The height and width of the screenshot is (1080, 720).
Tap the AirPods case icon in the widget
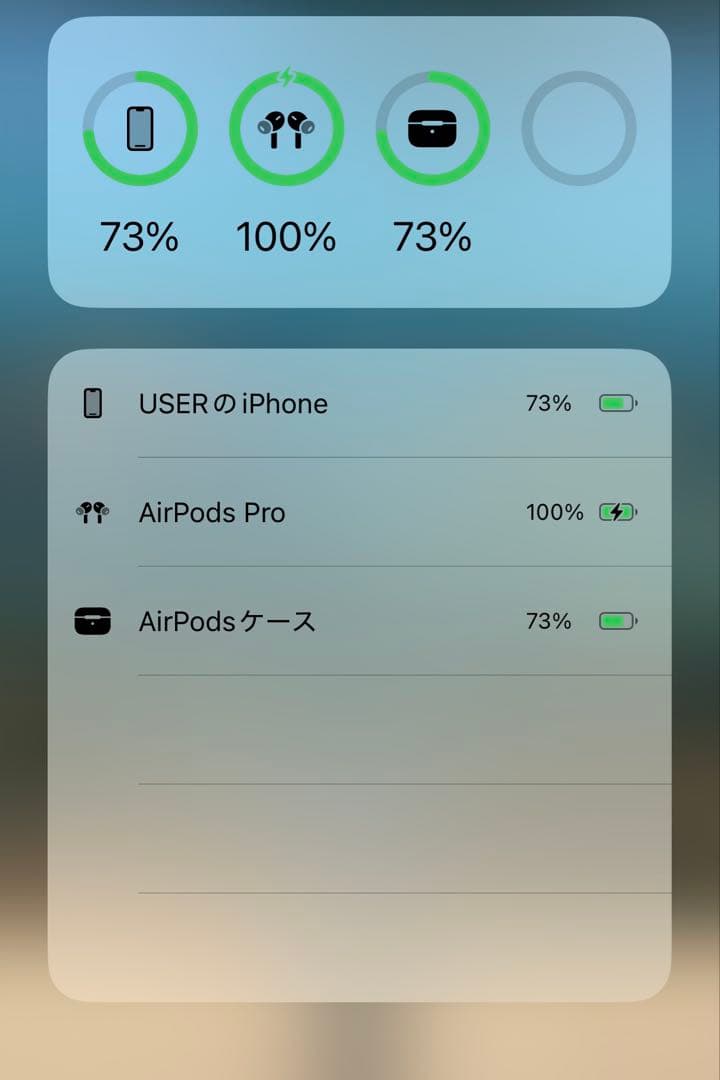pos(432,128)
